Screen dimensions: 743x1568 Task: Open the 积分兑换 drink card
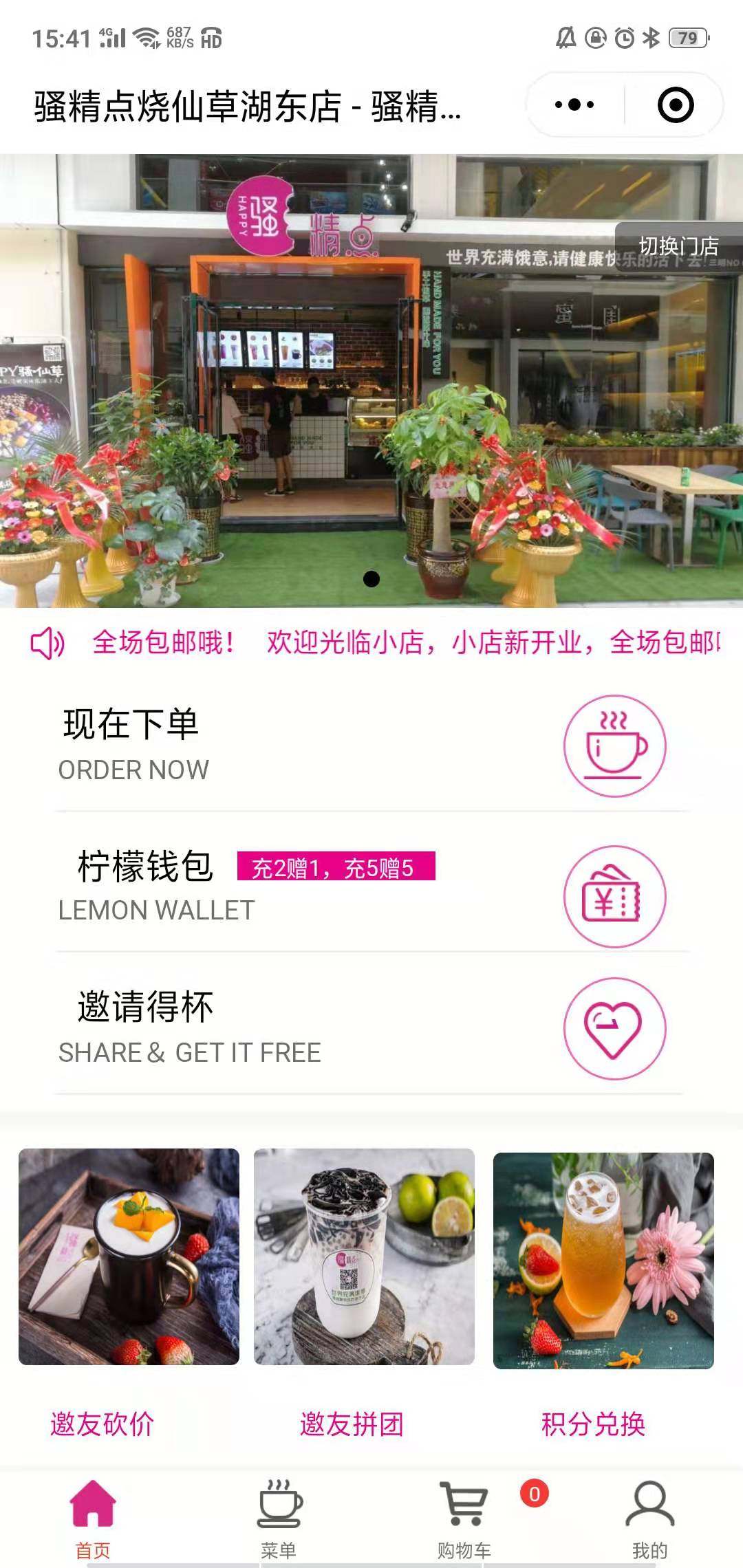click(603, 1261)
